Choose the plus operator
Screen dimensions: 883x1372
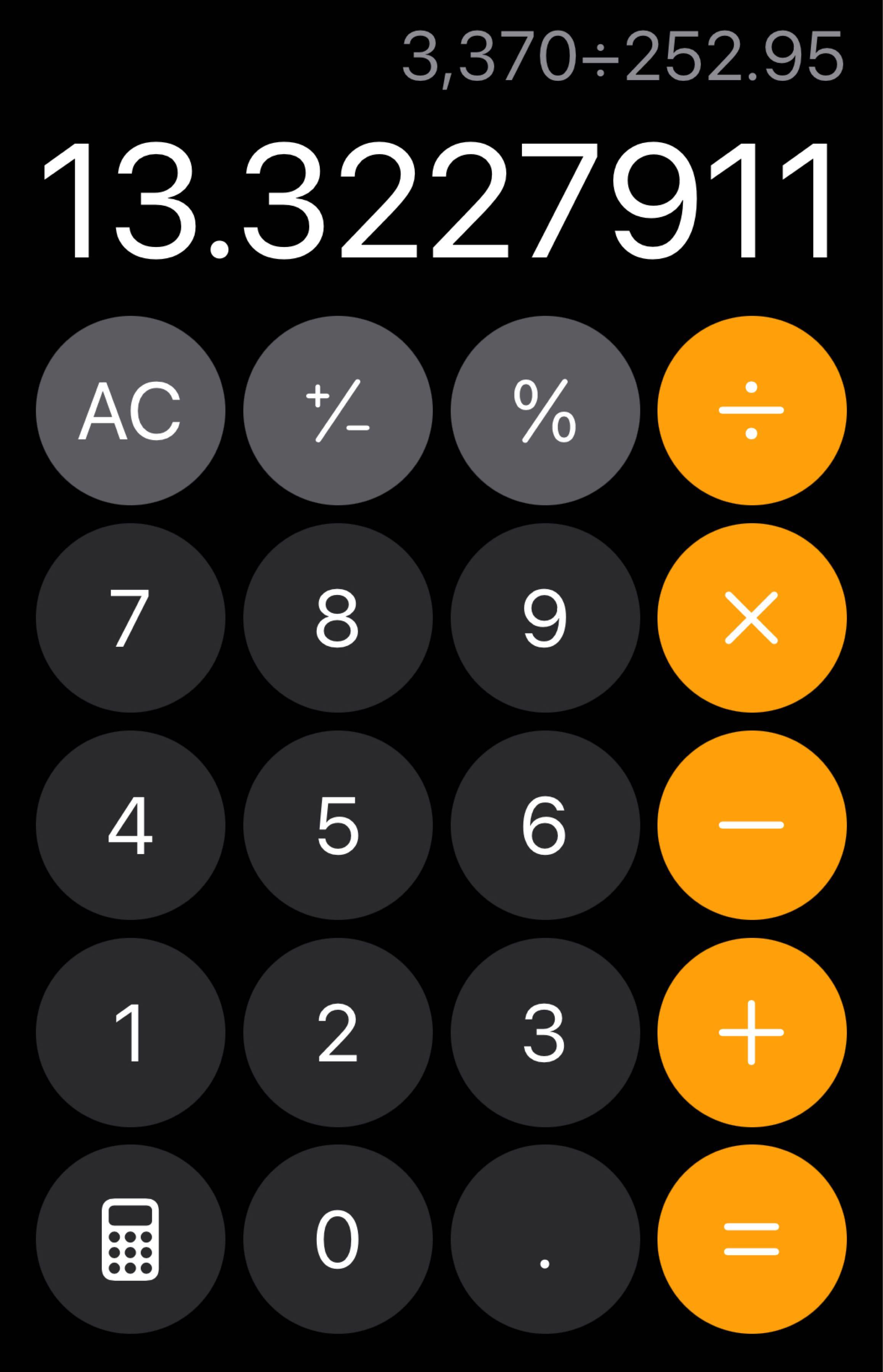[x=752, y=1032]
